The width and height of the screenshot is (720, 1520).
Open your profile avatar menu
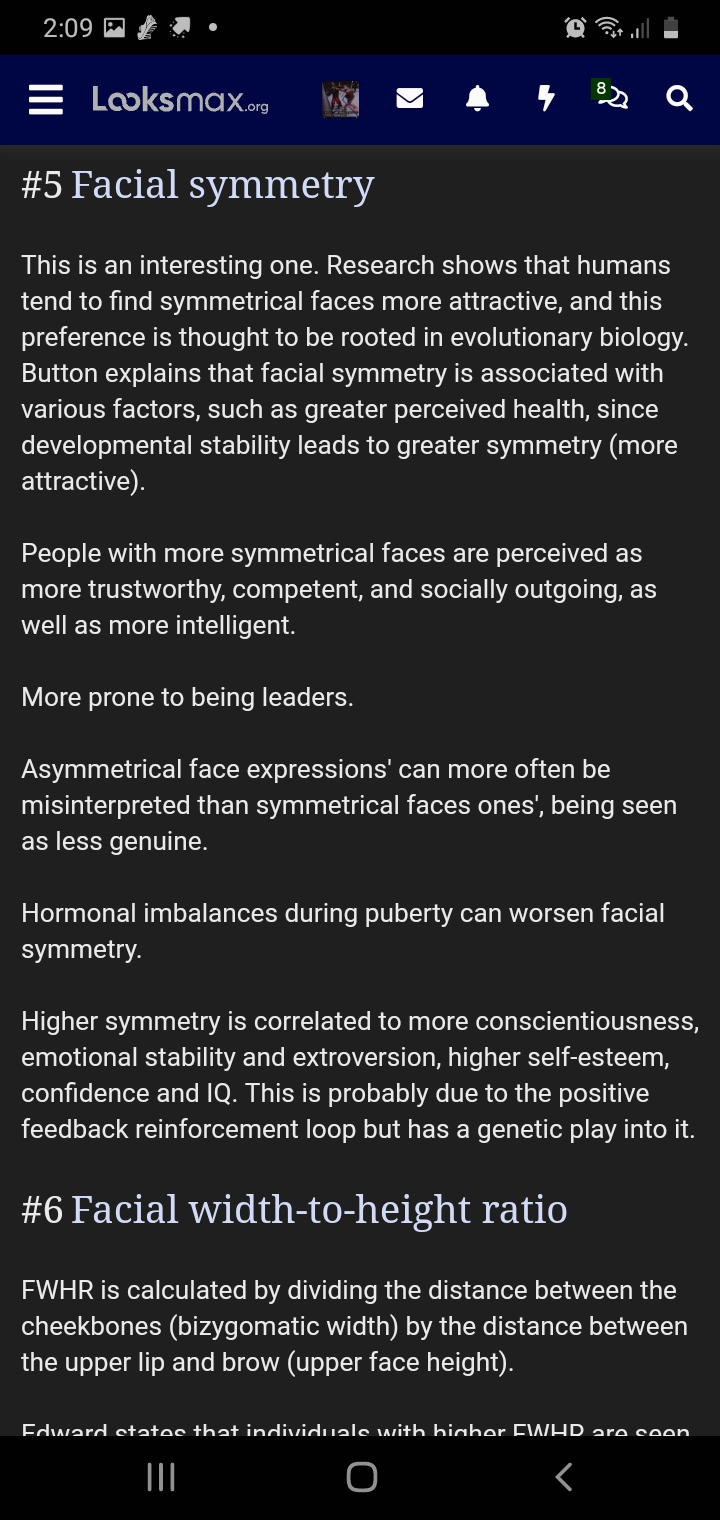340,99
